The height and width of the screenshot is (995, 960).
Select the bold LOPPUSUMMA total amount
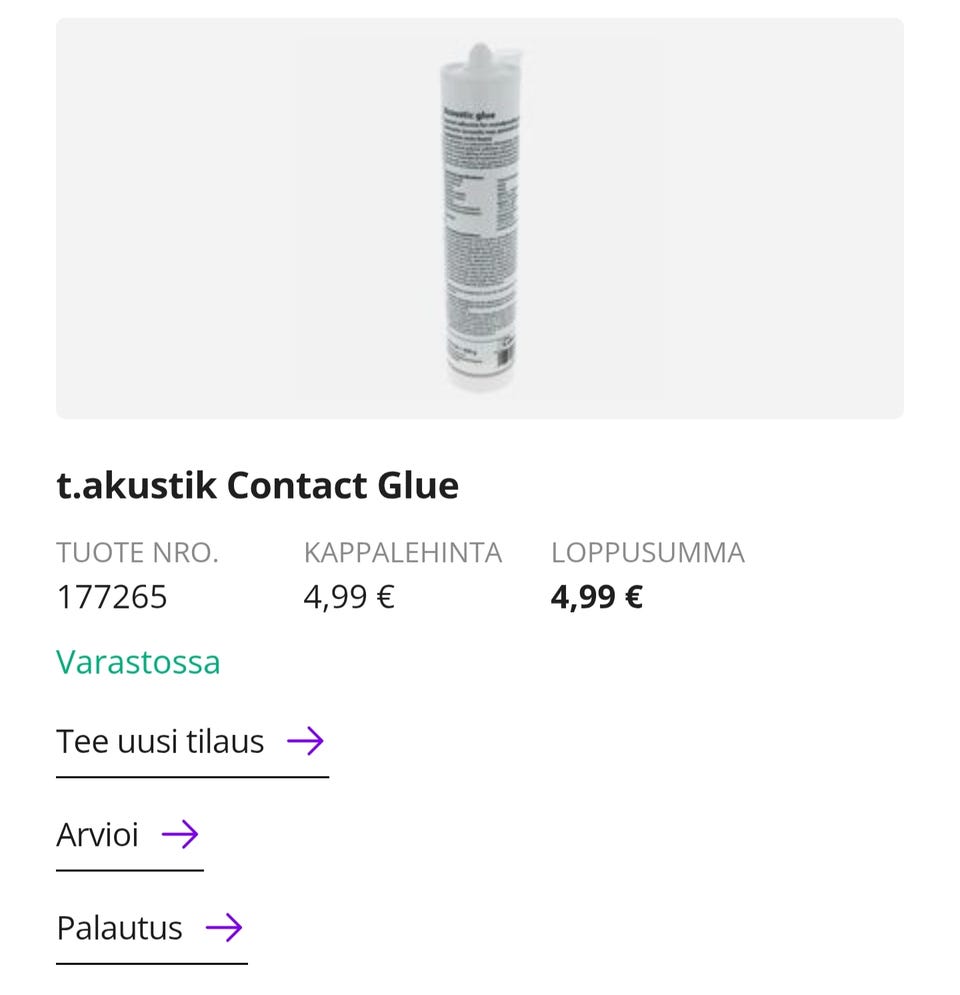[596, 596]
